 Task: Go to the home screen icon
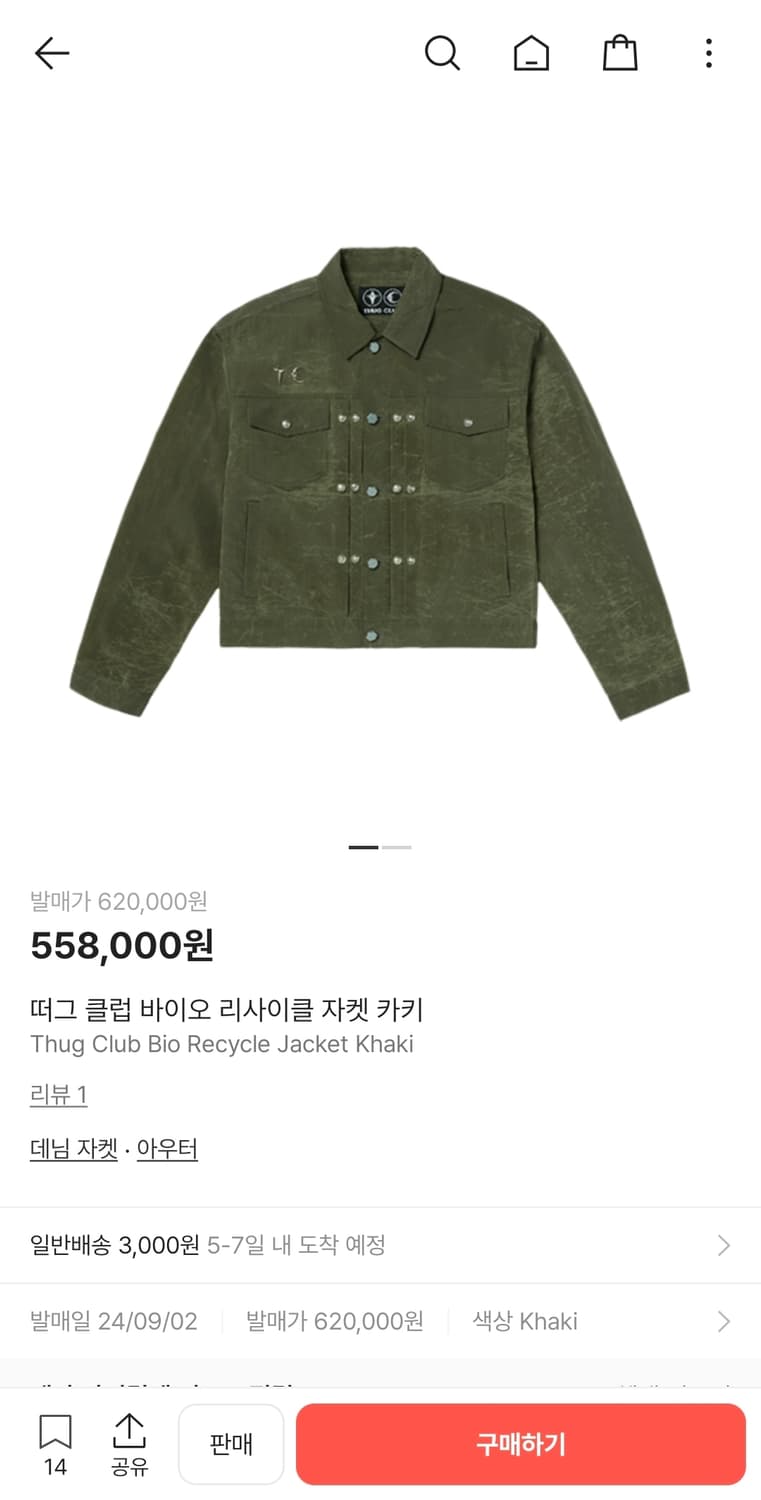pyautogui.click(x=531, y=53)
